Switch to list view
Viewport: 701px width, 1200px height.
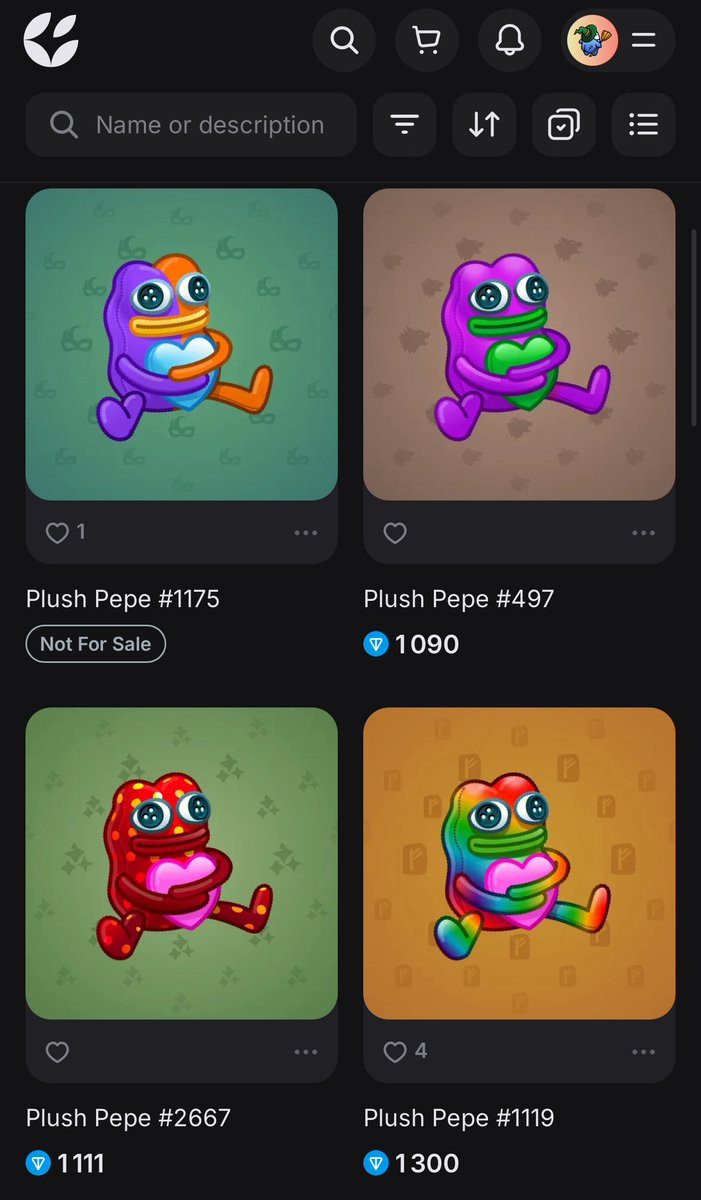[643, 125]
